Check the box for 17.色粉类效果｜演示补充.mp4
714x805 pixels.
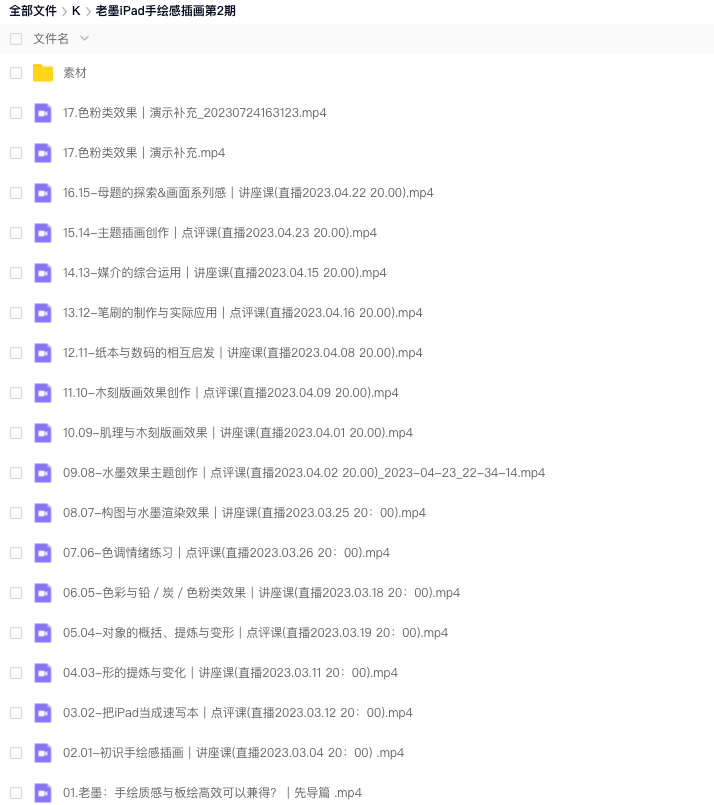[x=16, y=153]
